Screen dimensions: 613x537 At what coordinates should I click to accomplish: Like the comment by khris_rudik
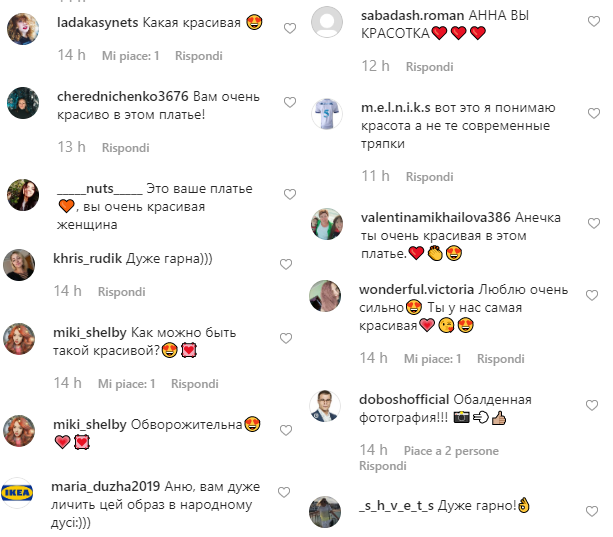(x=287, y=264)
